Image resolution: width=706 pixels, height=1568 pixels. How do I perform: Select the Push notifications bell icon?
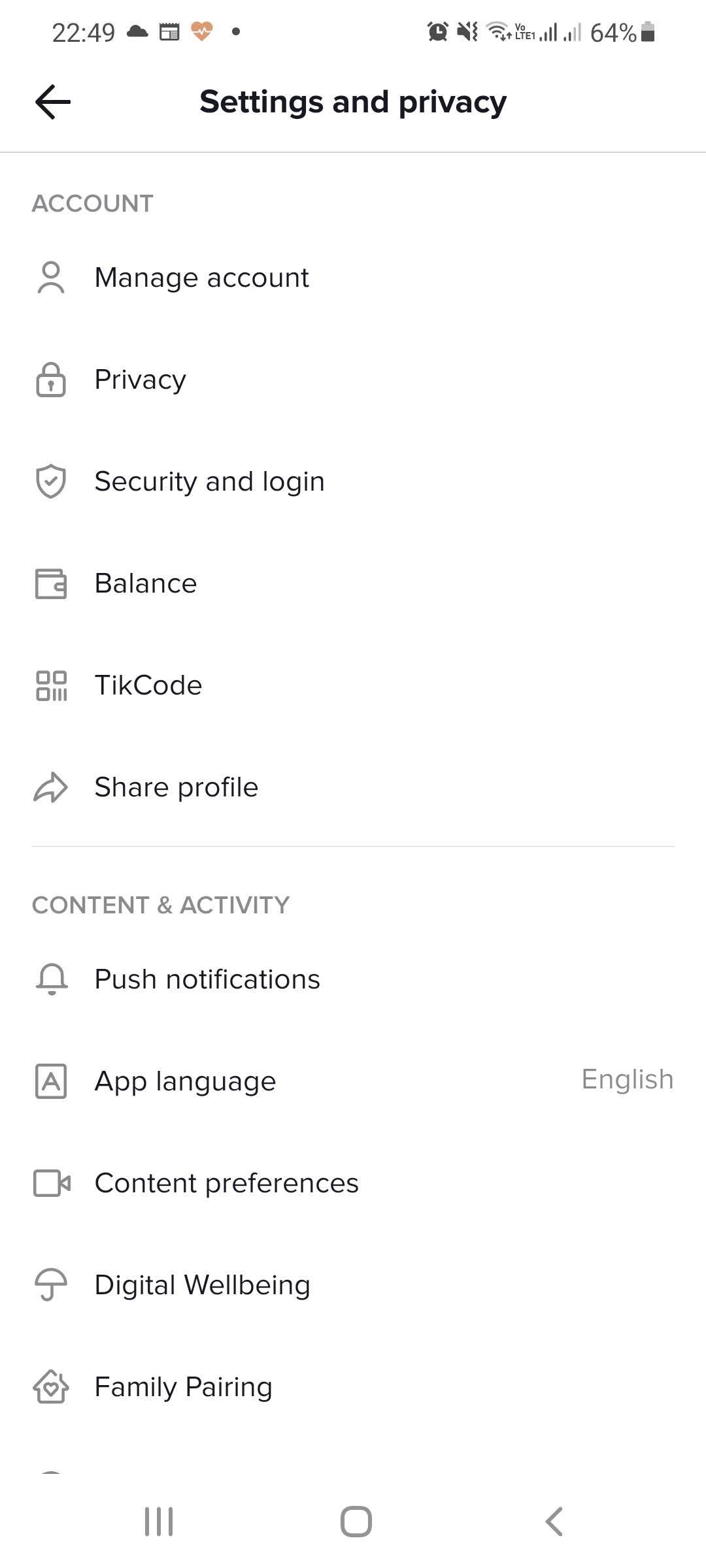click(x=50, y=979)
